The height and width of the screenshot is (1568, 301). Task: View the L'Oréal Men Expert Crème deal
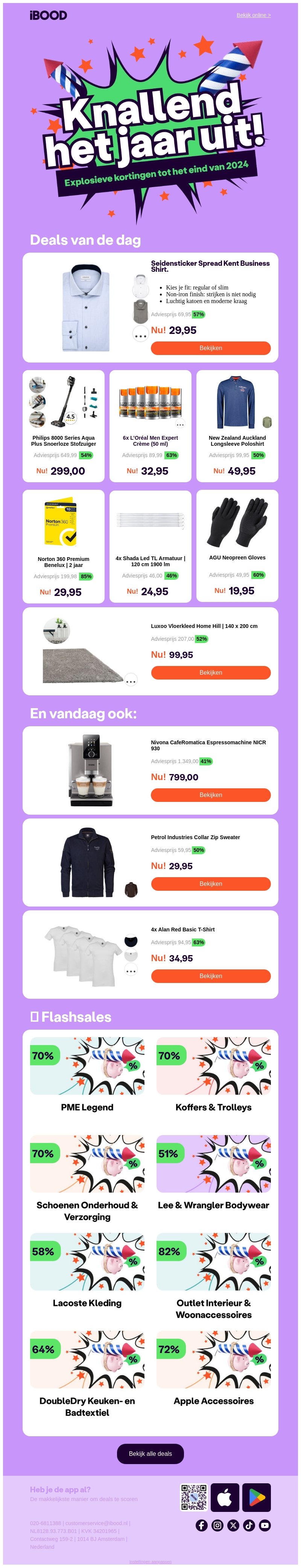point(150,426)
